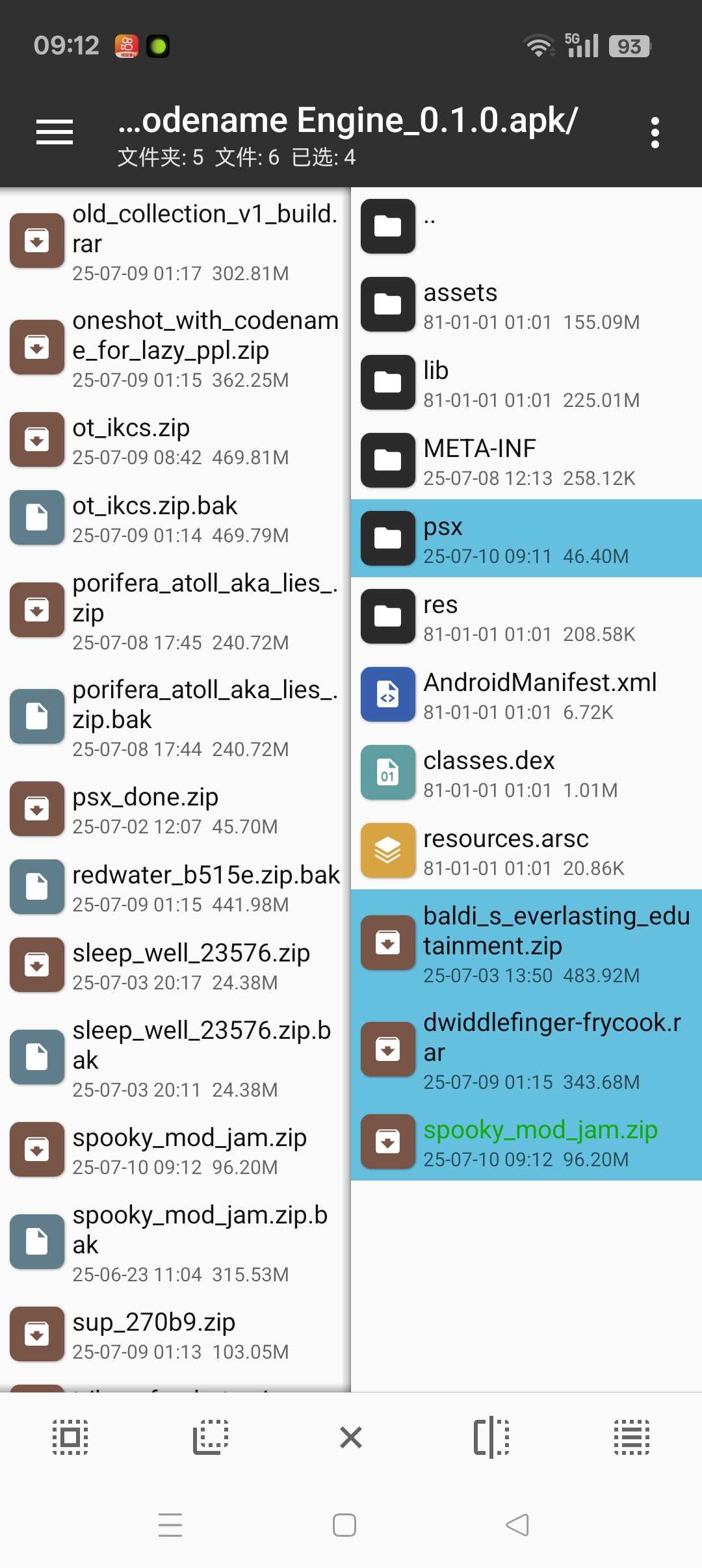Tap the split-panel toolbar icon
Viewport: 702px width, 1568px height.
click(491, 1437)
